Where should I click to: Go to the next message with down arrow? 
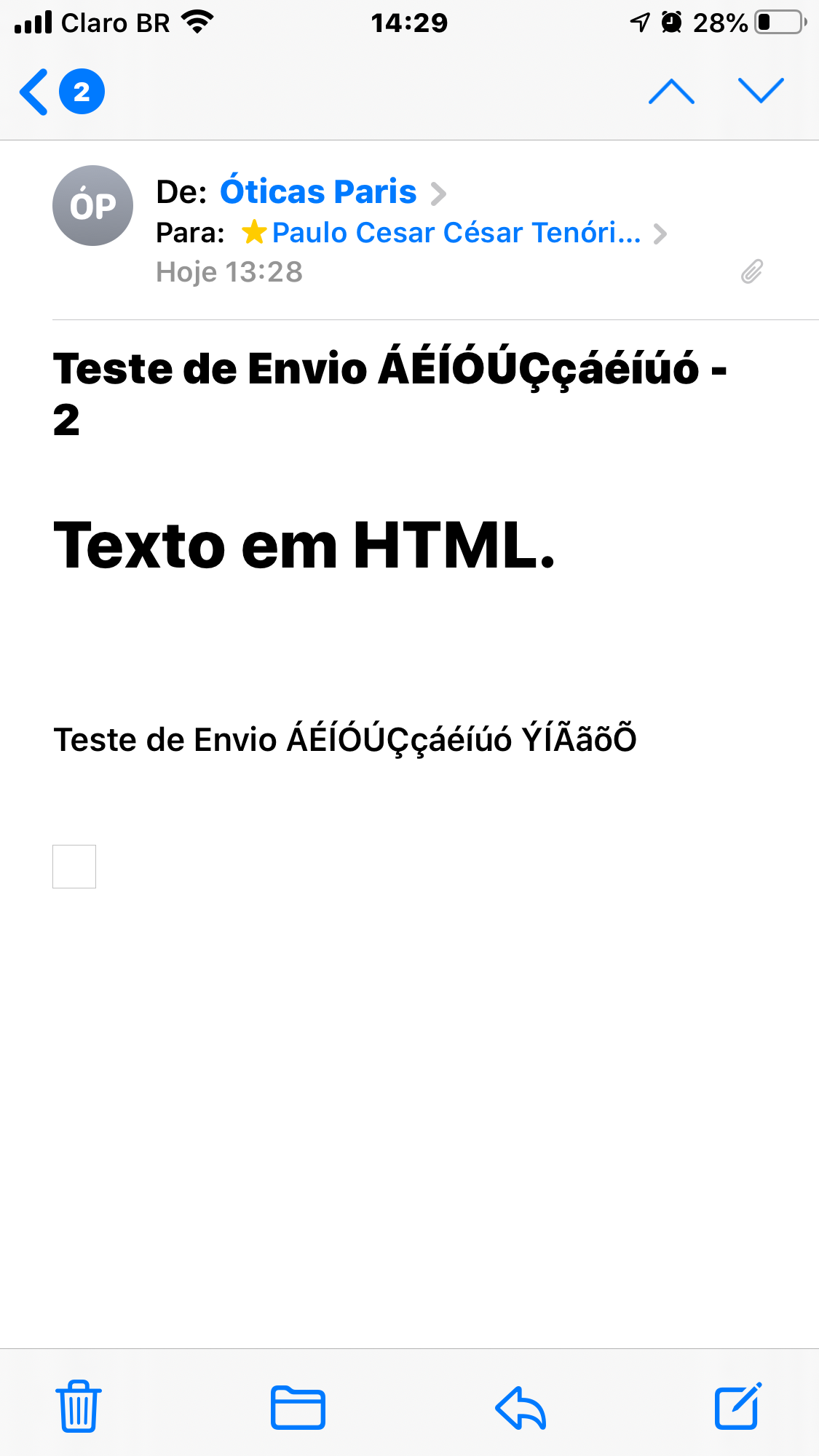tap(761, 91)
